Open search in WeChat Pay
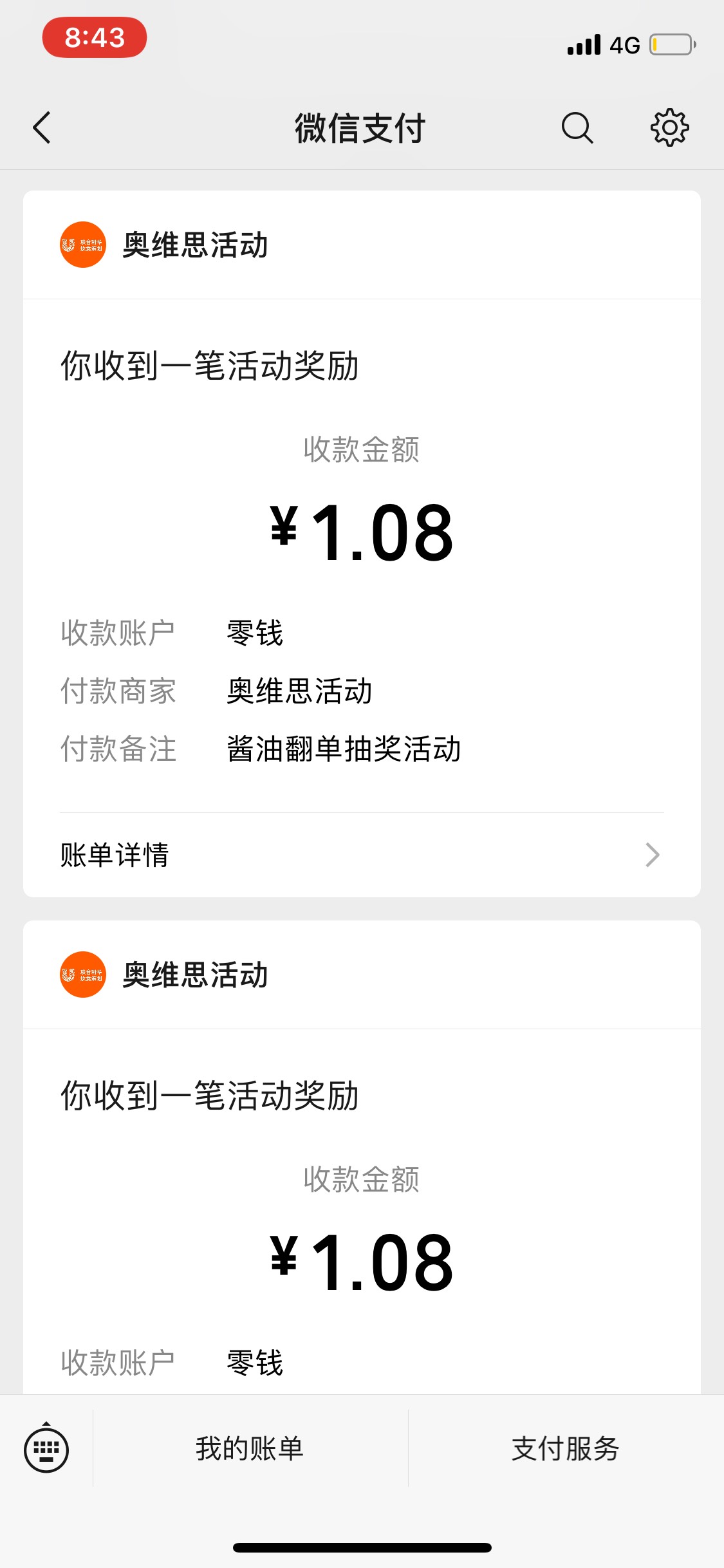 coord(577,127)
